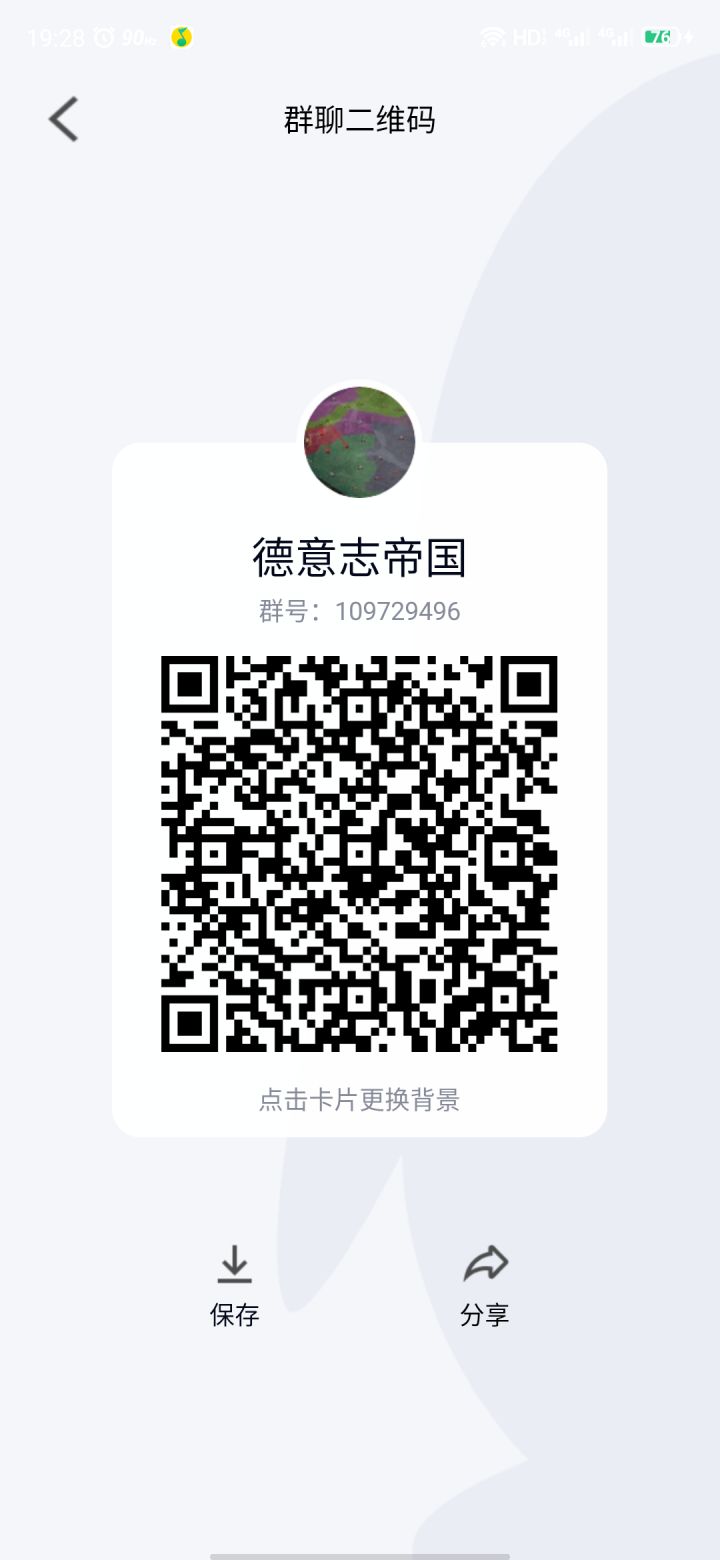Tap the 分享 text label
Screen dimensions: 720x1560
point(485,1315)
